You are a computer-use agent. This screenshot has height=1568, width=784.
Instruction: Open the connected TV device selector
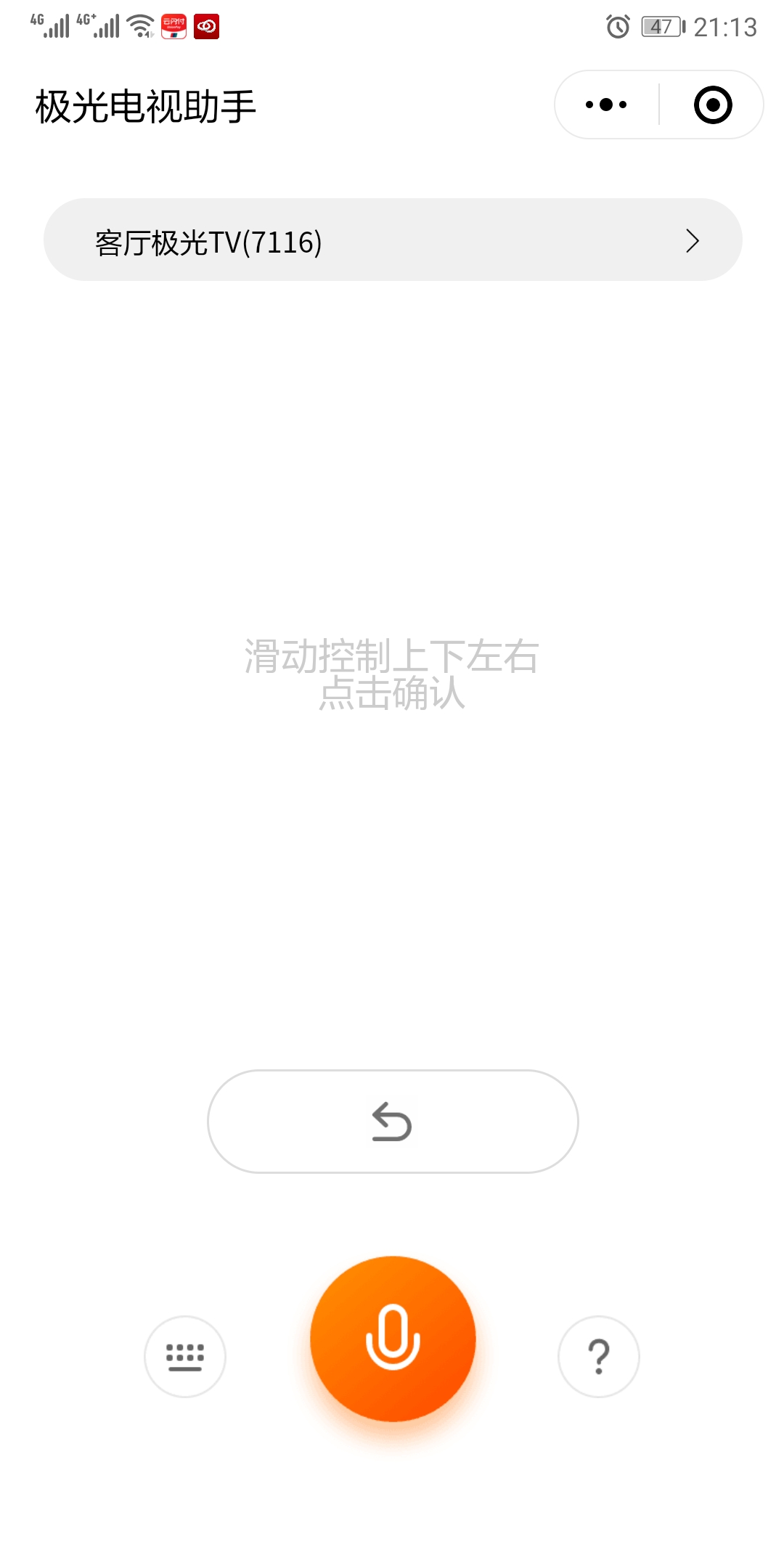392,240
